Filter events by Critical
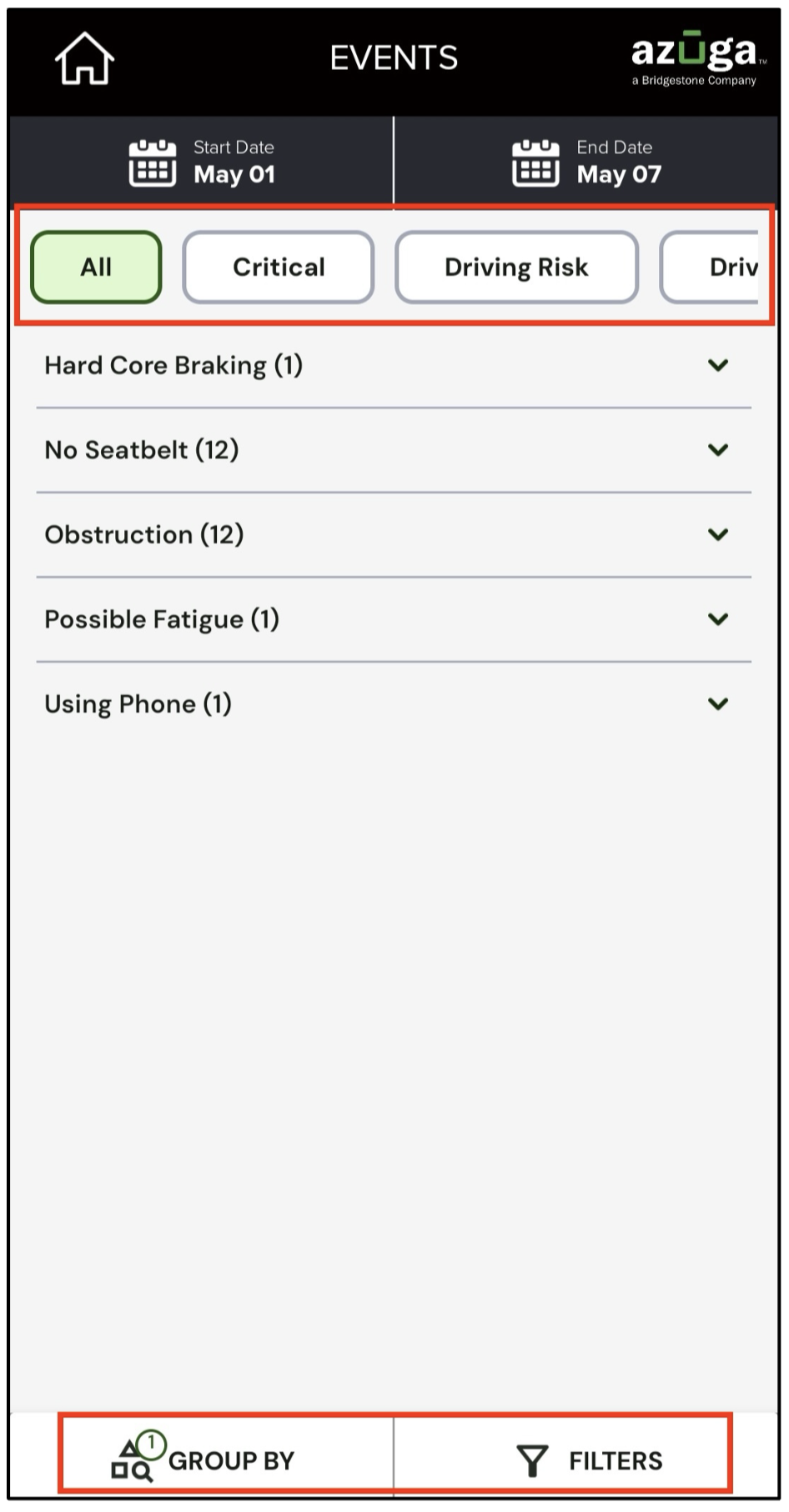 tap(279, 267)
